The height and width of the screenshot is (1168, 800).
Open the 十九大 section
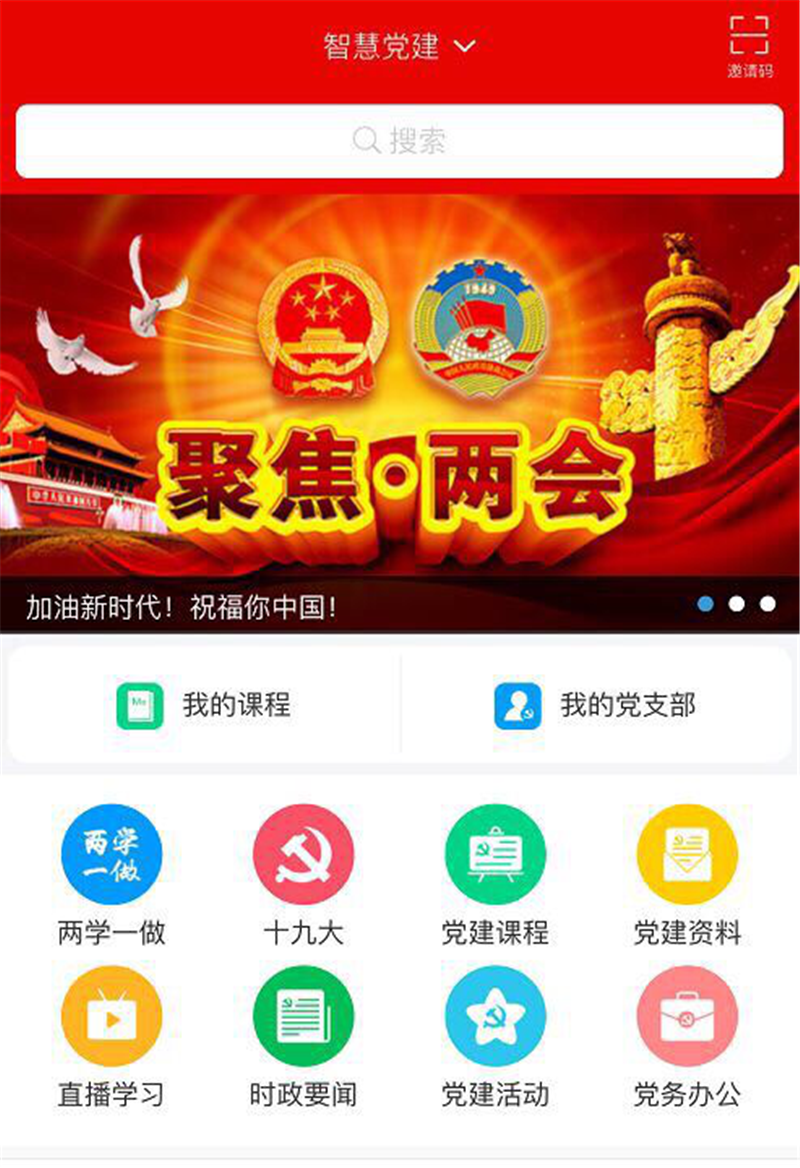[x=303, y=855]
